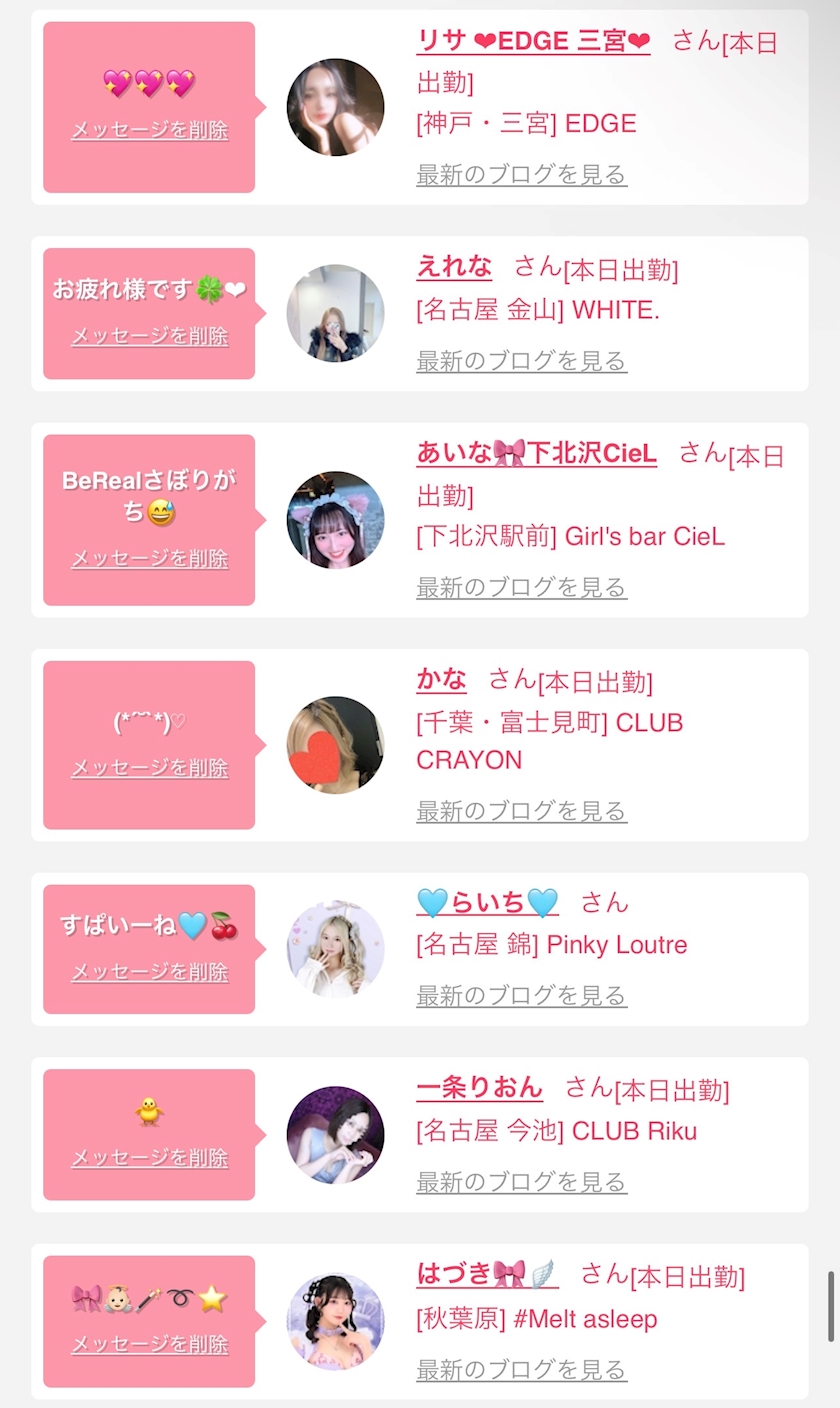Open 一条りおん profile name link
This screenshot has width=840, height=1408.
tap(479, 1088)
